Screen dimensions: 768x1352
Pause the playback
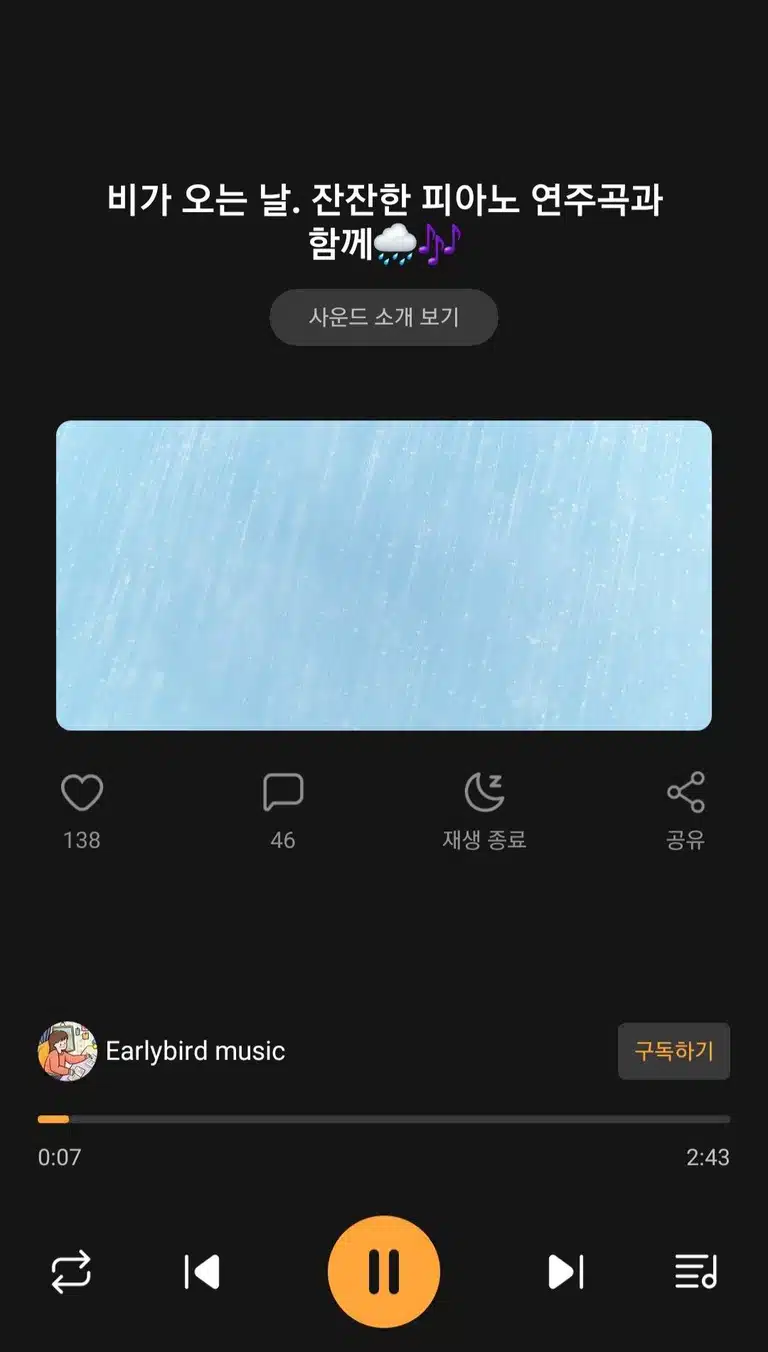pos(384,1272)
